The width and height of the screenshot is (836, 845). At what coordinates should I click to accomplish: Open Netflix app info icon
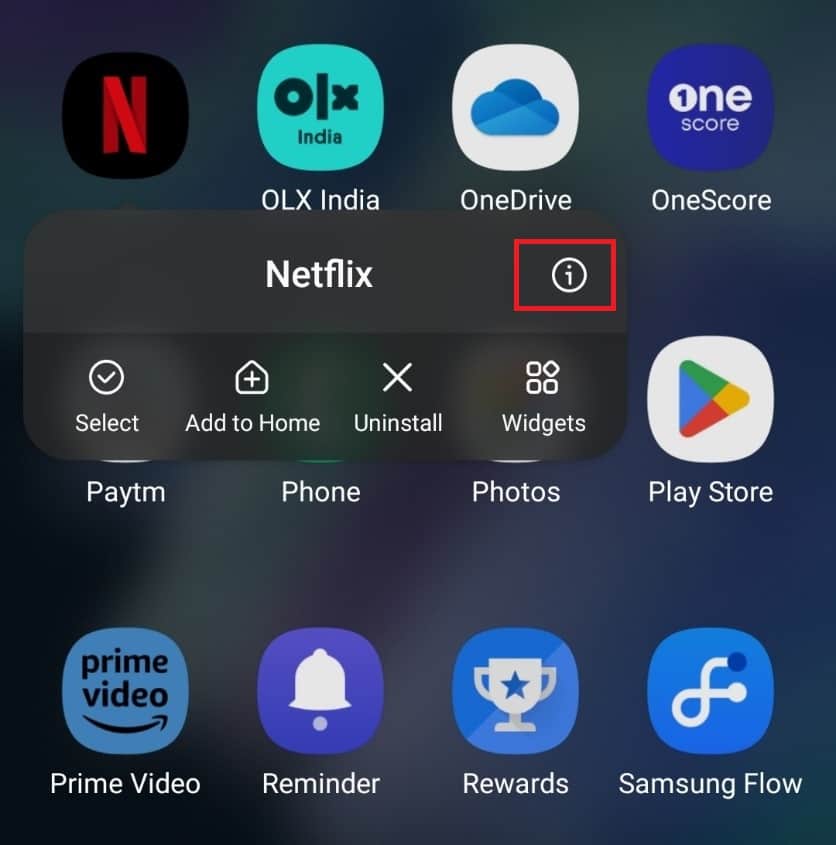568,275
